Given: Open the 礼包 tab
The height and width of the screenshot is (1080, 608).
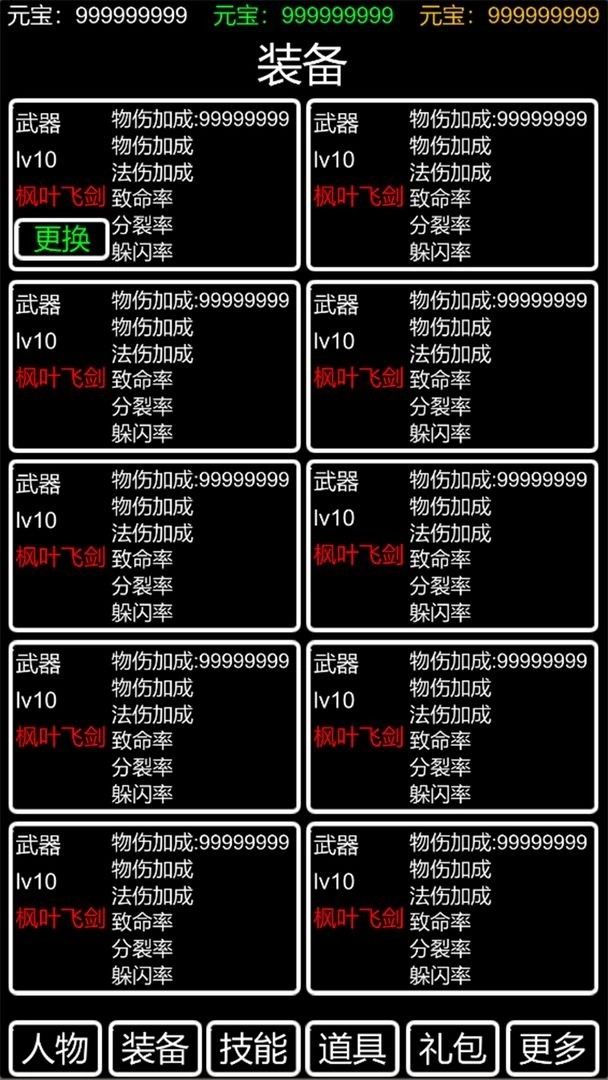Looking at the screenshot, I should pyautogui.click(x=452, y=1048).
